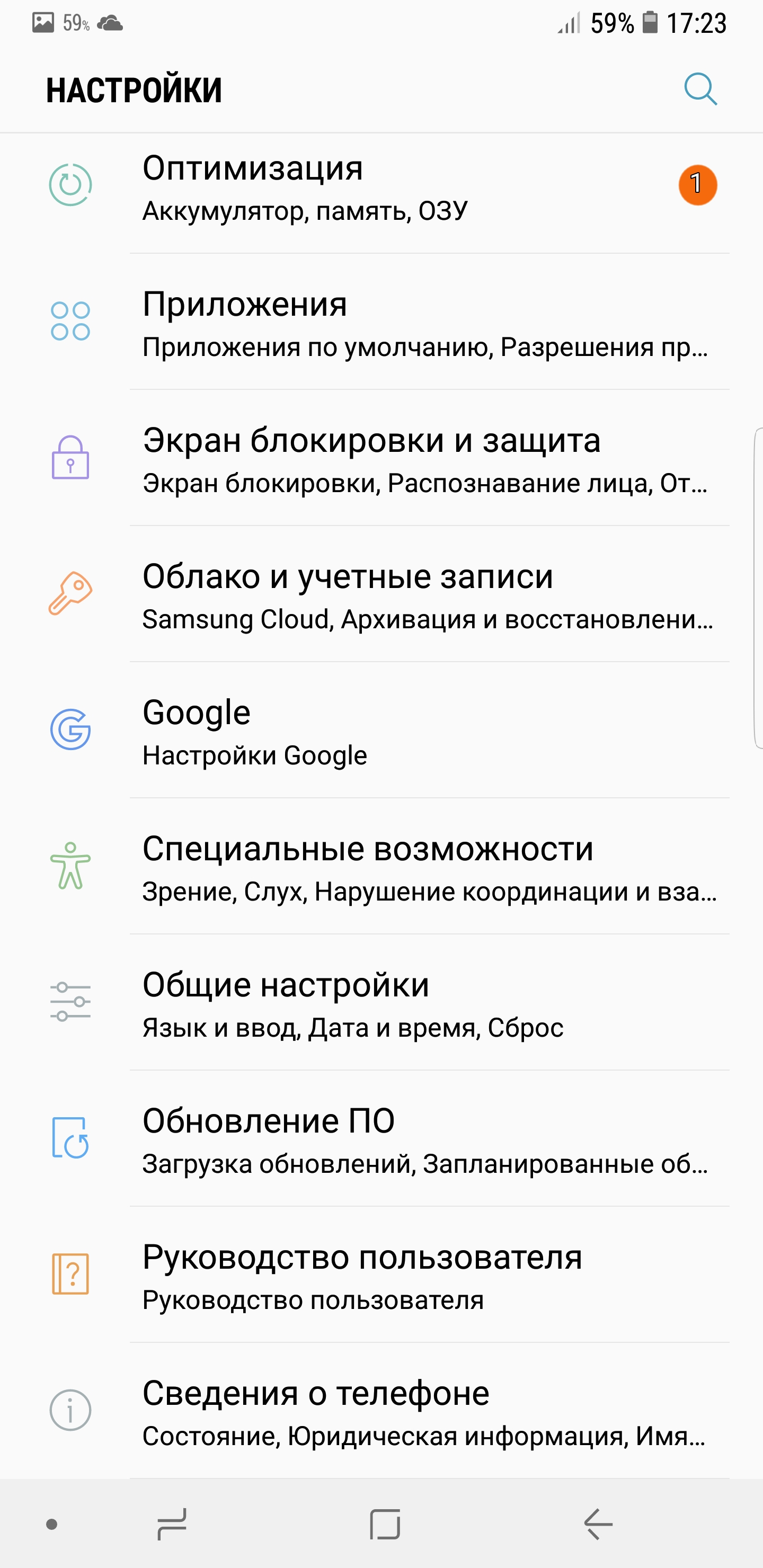Open Обновление ПО
Screen dimensions: 763x1568
pos(381,1138)
